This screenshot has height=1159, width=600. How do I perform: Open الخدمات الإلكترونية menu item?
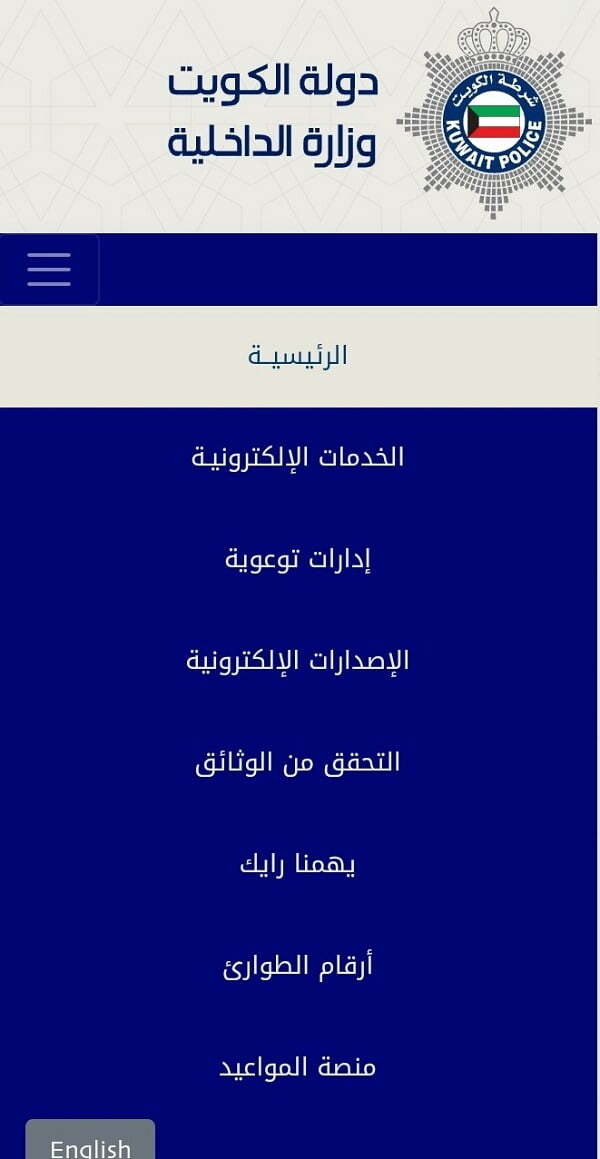(x=298, y=458)
